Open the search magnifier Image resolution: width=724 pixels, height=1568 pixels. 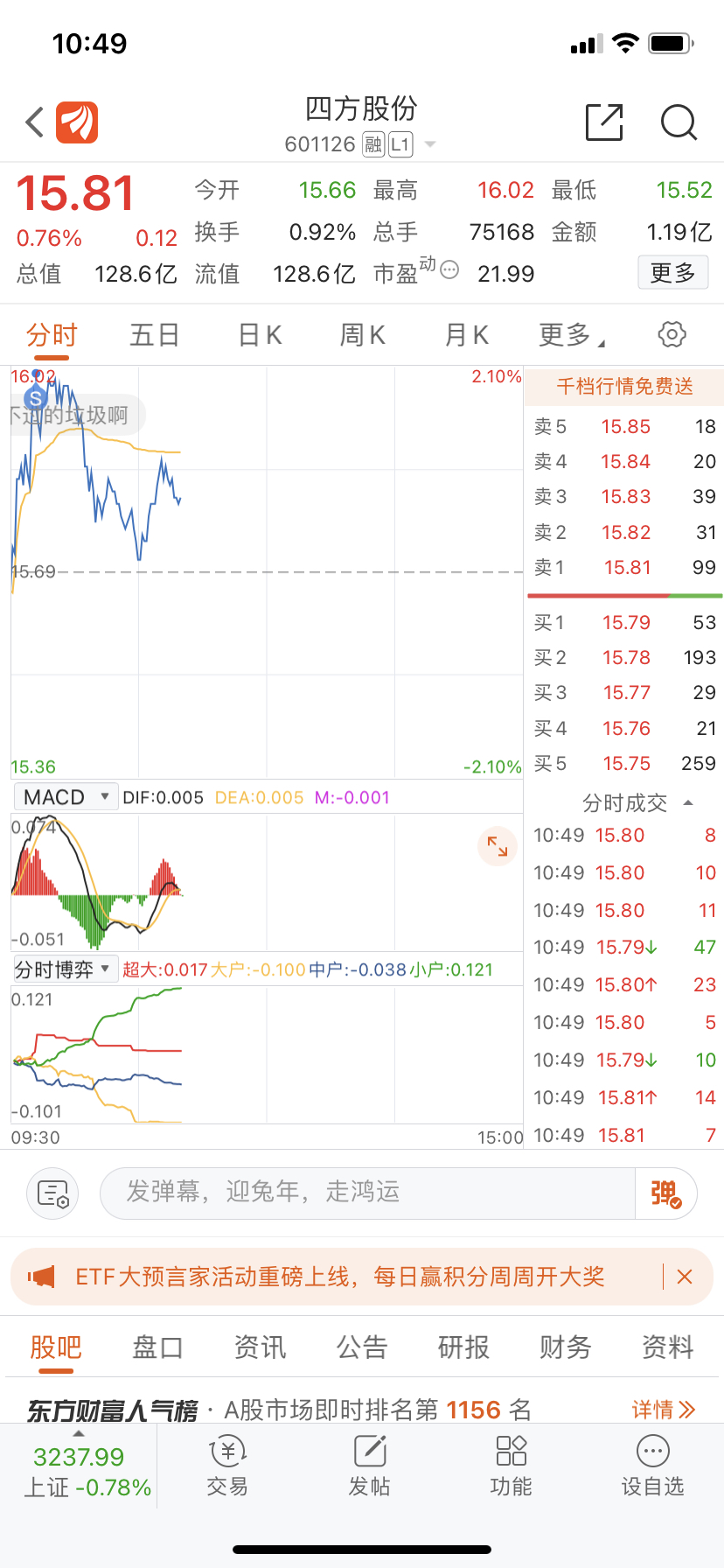point(679,122)
